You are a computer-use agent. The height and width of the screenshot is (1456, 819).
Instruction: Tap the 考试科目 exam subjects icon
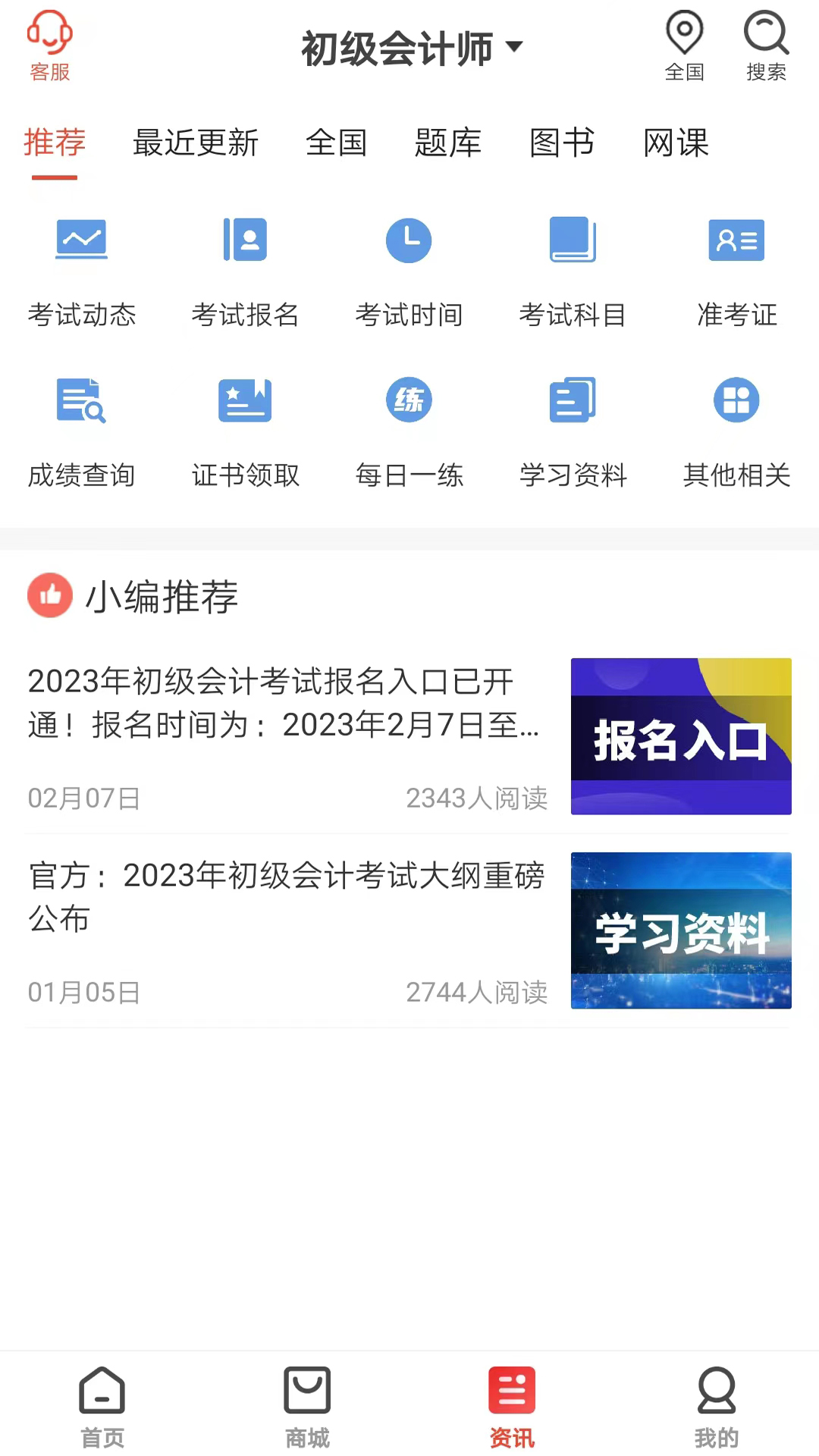[573, 240]
